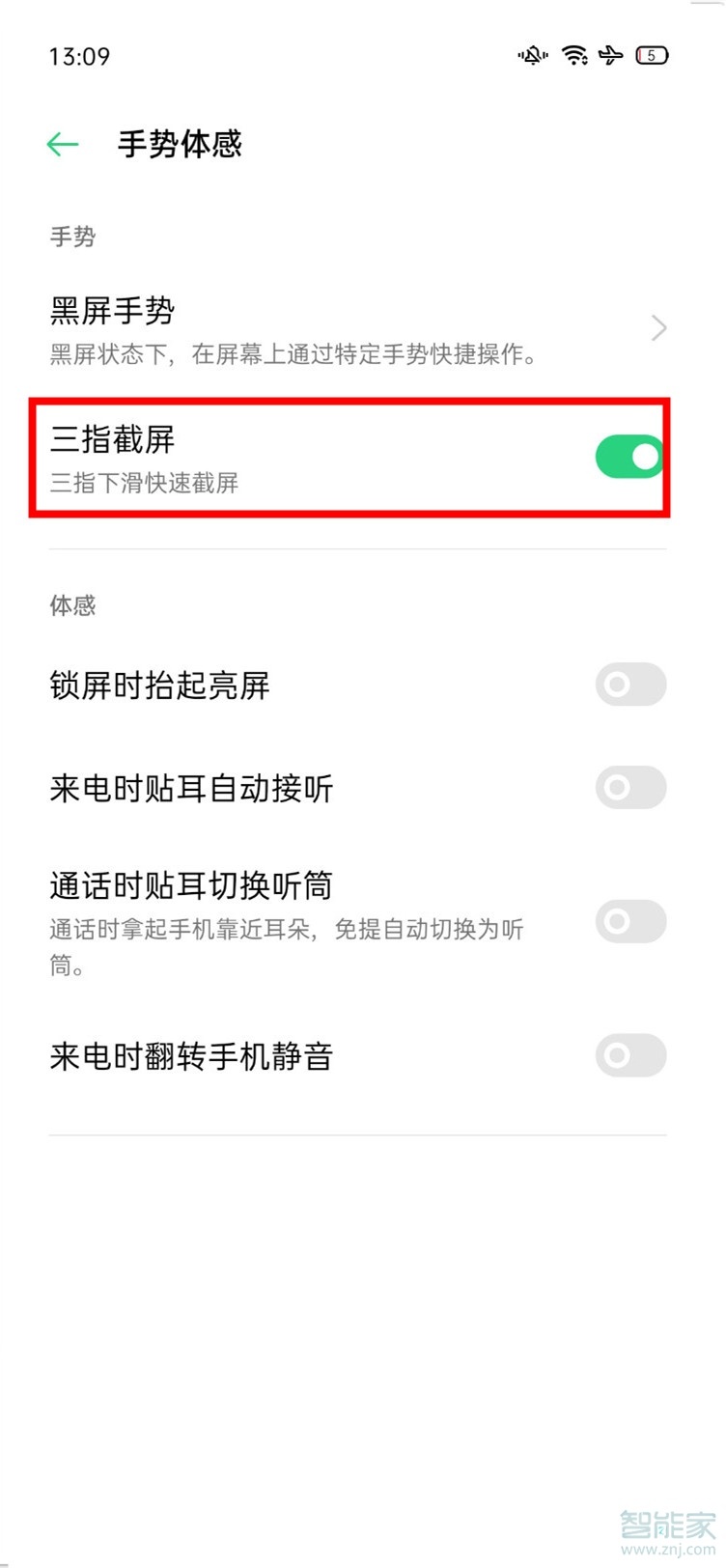This screenshot has height=1568, width=726.
Task: Disable the 三指截屏 toggle
Action: click(628, 456)
